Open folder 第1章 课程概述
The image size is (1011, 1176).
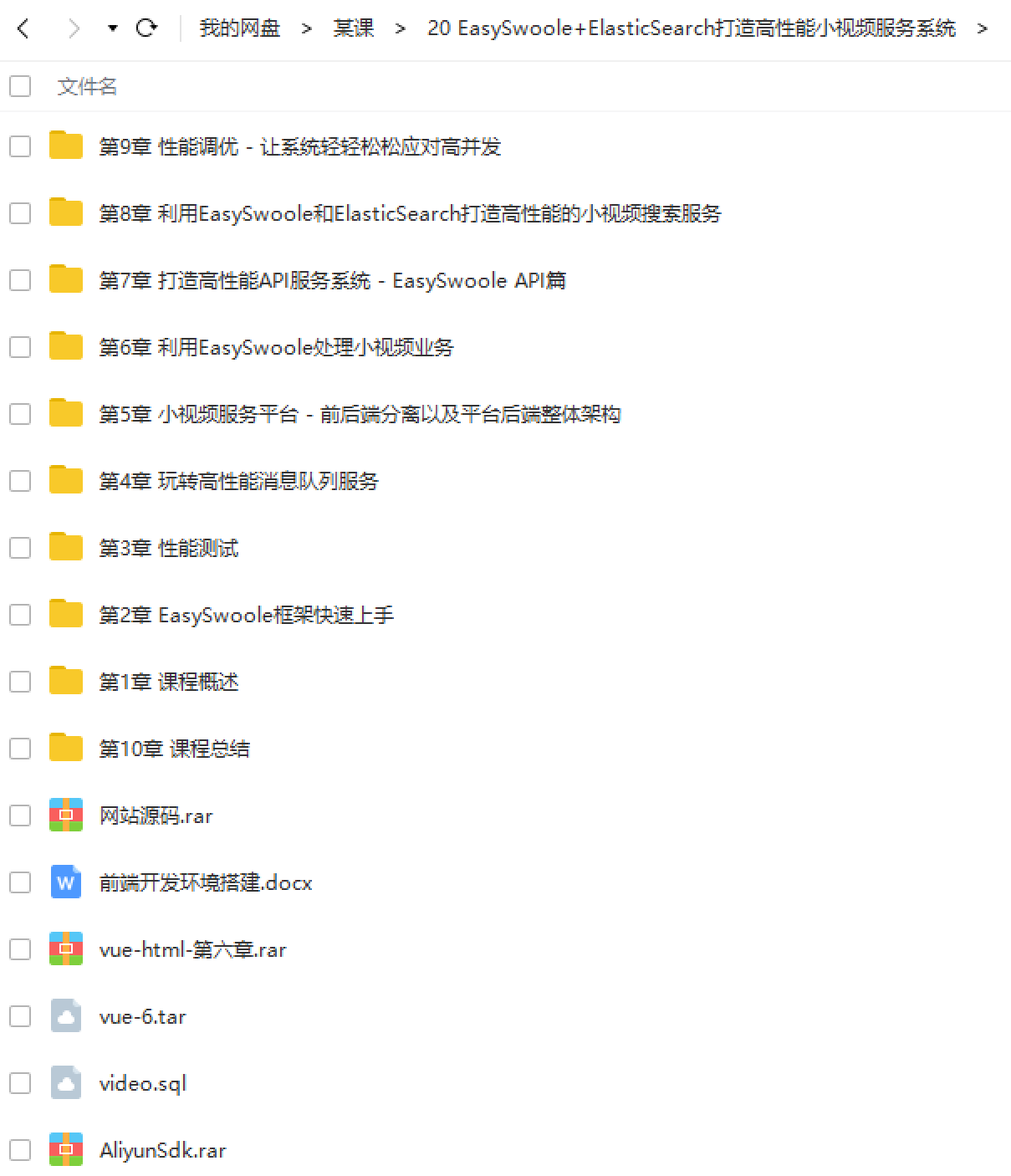click(168, 682)
